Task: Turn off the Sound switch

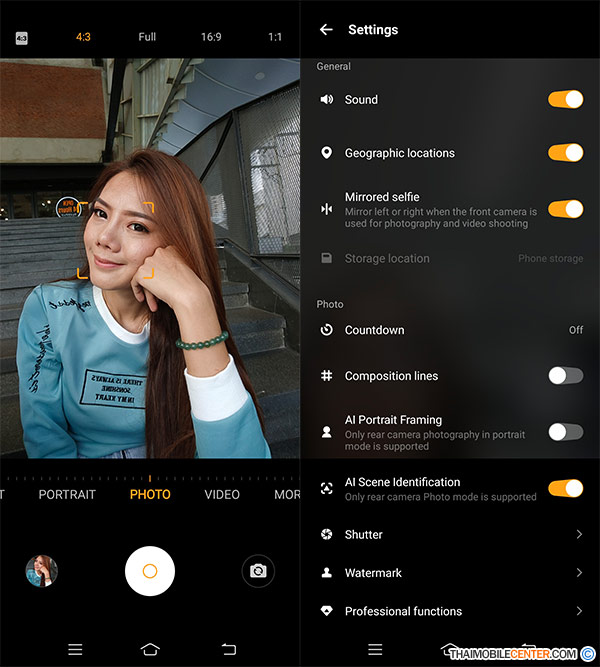Action: (565, 100)
